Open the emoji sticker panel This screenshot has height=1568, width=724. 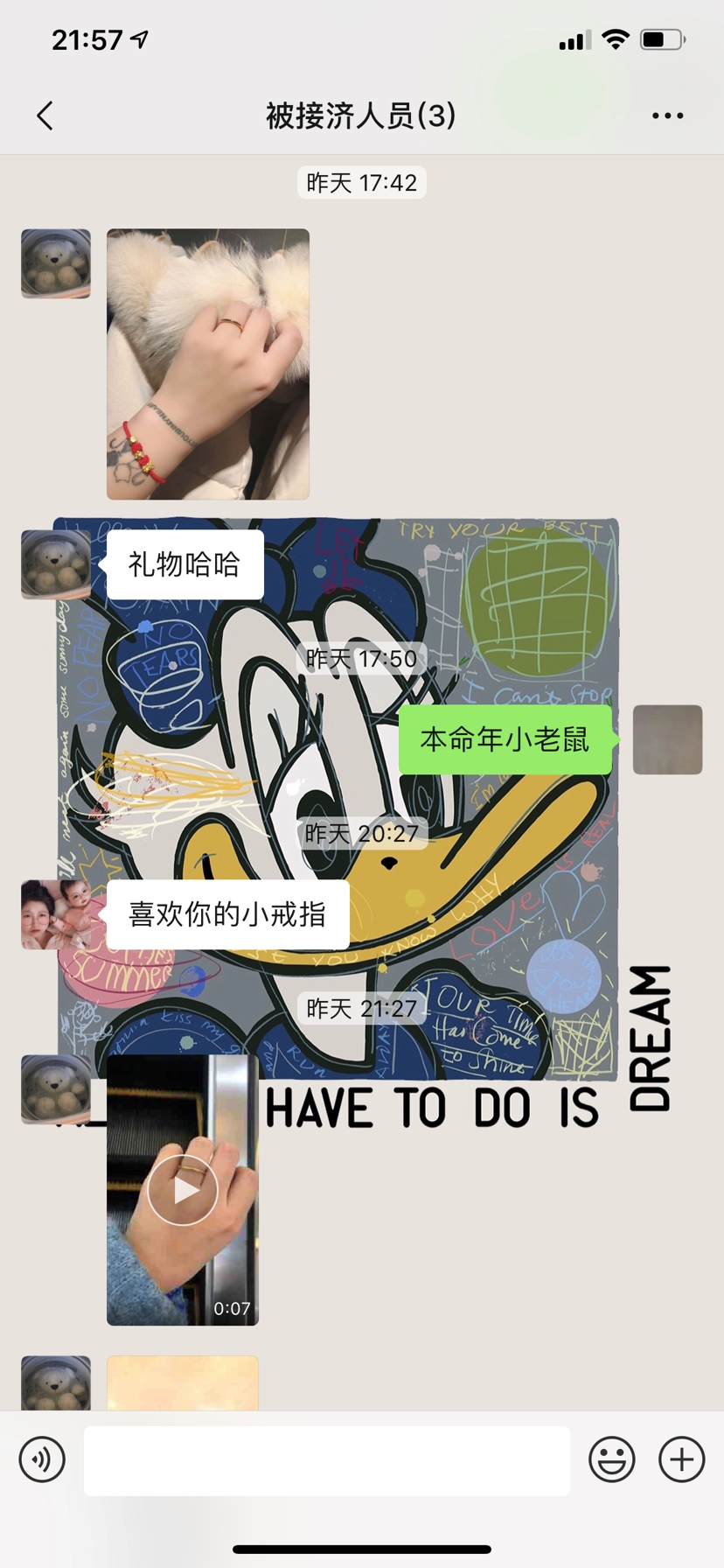tap(611, 1459)
